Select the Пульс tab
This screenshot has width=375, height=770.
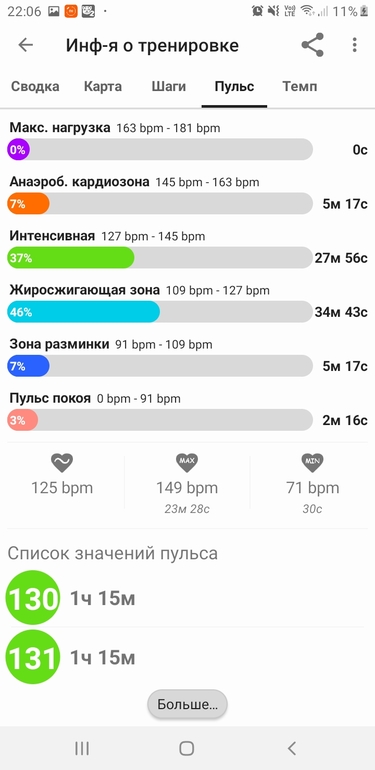234,87
